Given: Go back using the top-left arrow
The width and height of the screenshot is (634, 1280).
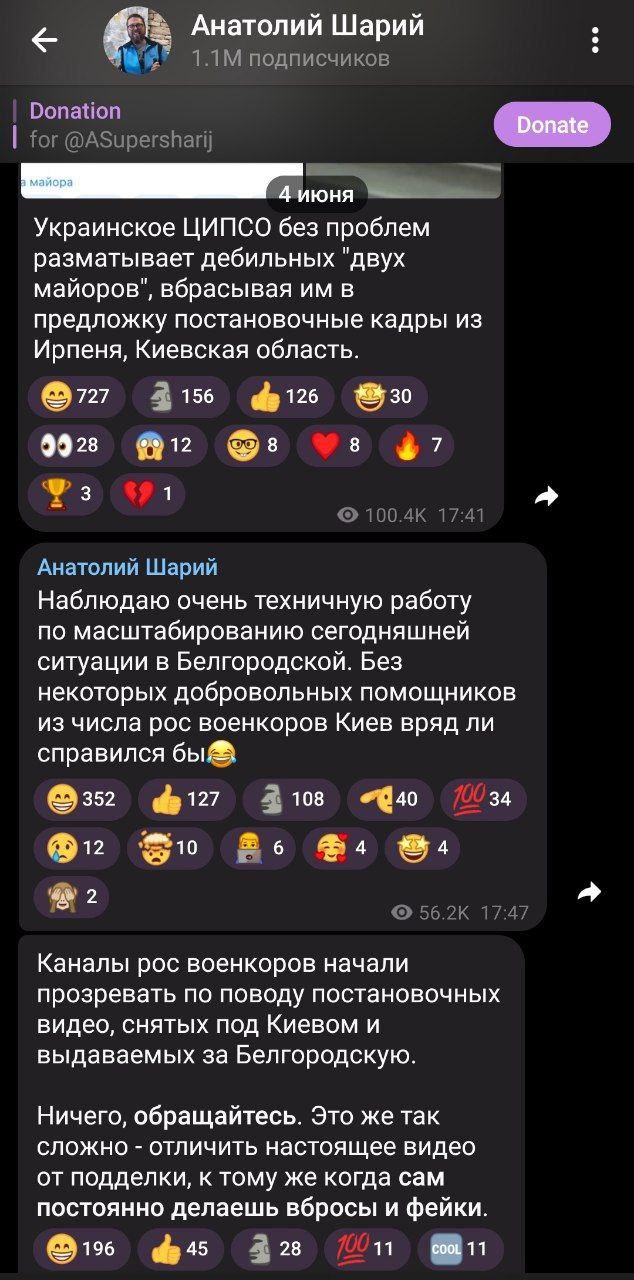Looking at the screenshot, I should (x=45, y=40).
